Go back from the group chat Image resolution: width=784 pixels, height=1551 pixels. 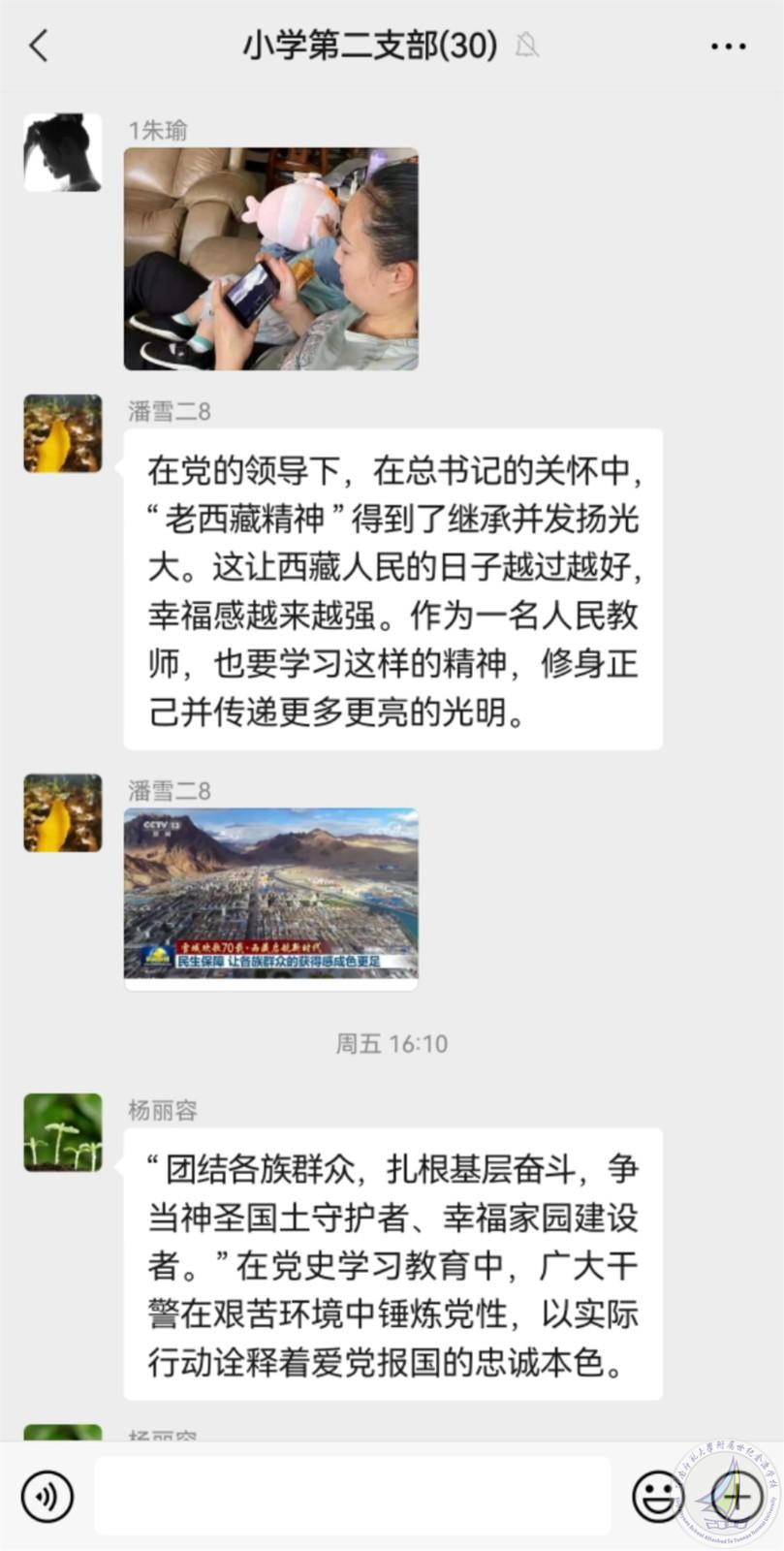point(39,46)
